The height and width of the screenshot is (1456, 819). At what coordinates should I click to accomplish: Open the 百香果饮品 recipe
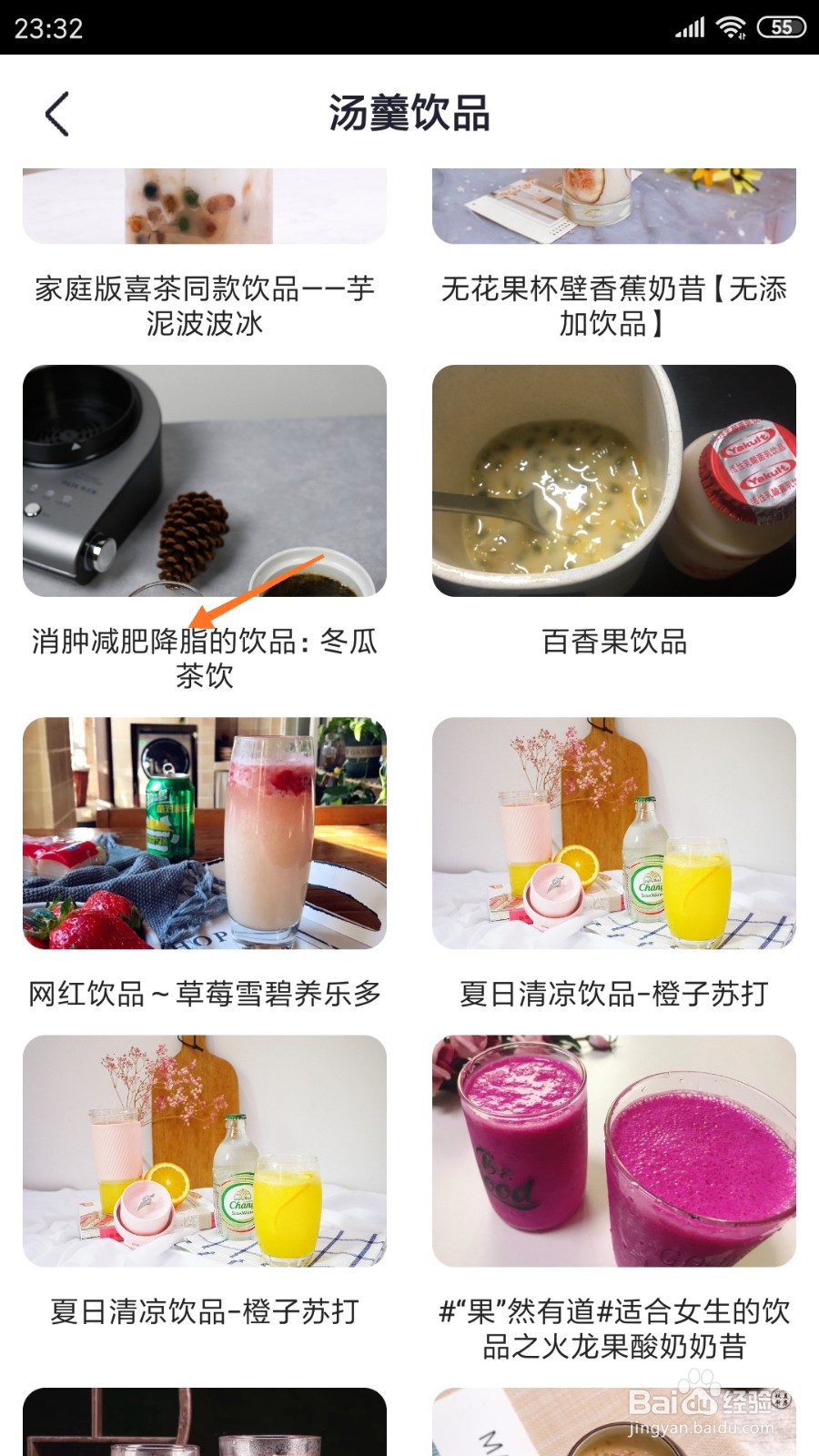click(613, 643)
